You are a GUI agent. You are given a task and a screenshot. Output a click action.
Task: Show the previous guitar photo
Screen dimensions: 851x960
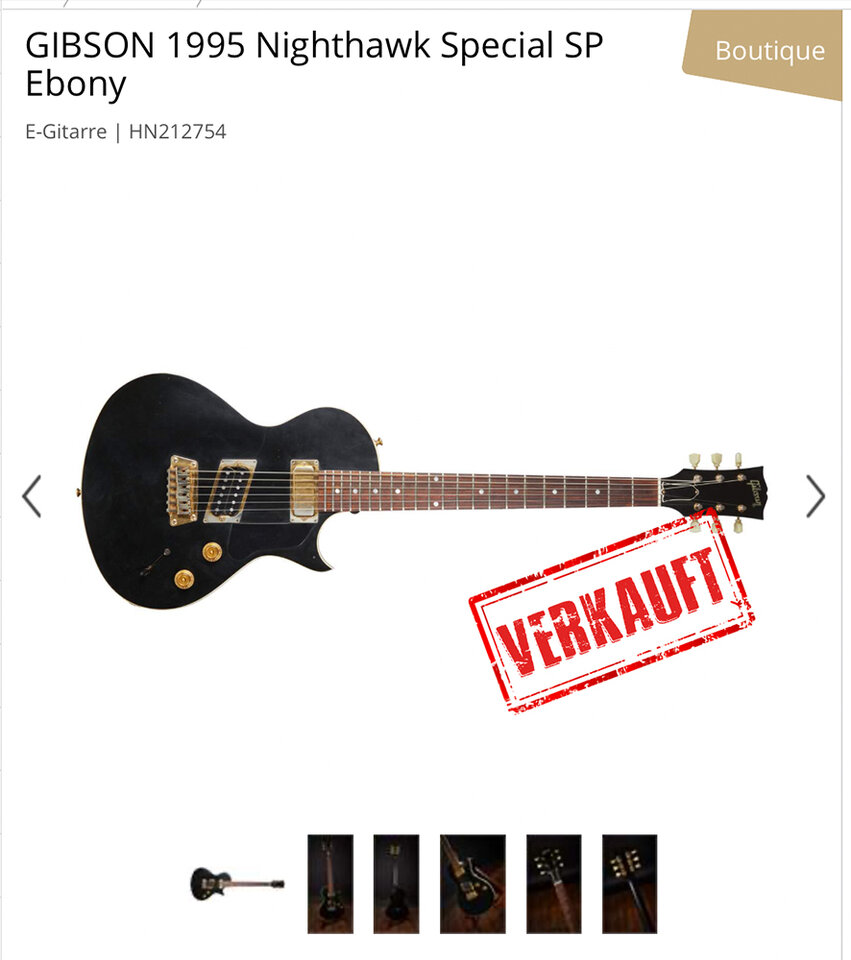click(x=32, y=496)
